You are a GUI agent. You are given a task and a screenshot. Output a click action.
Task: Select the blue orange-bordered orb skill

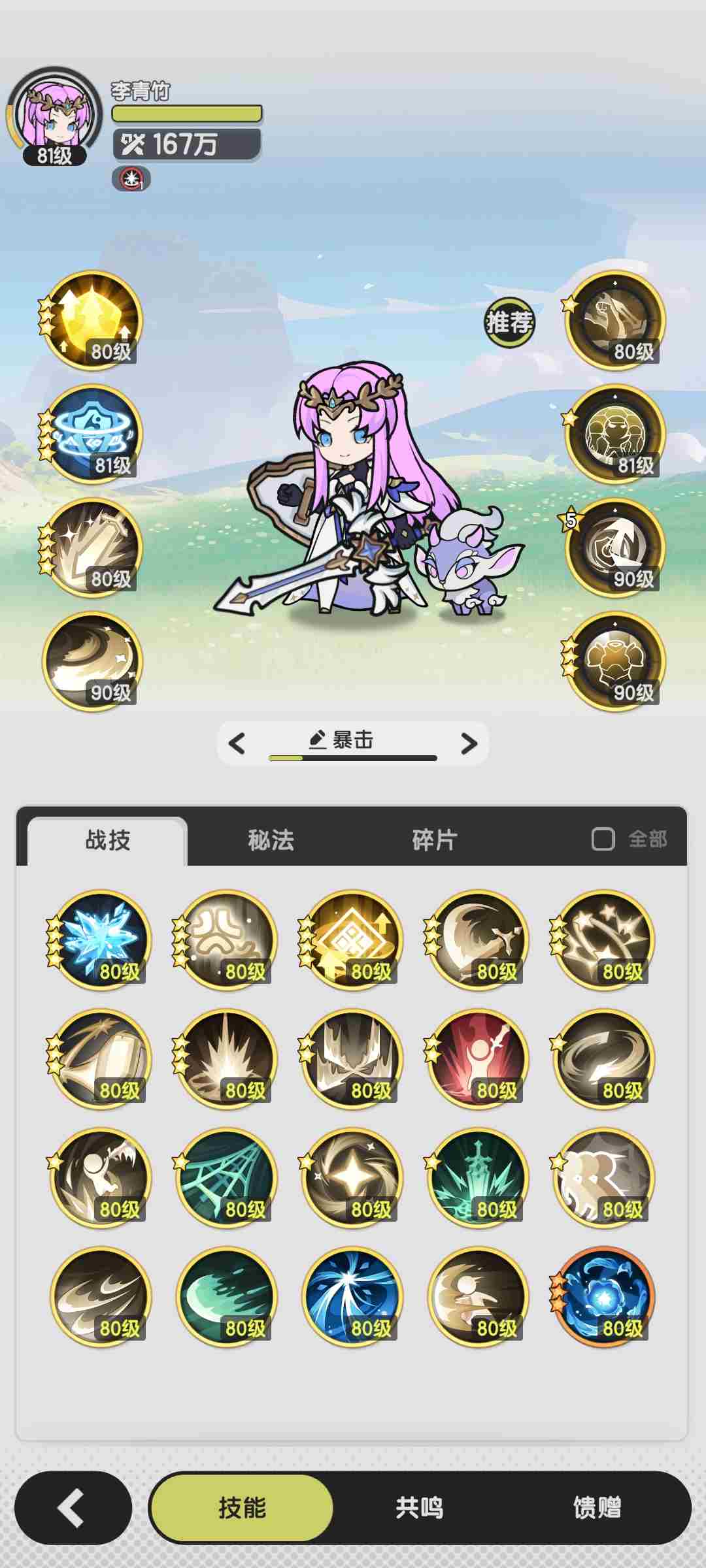point(603,1296)
